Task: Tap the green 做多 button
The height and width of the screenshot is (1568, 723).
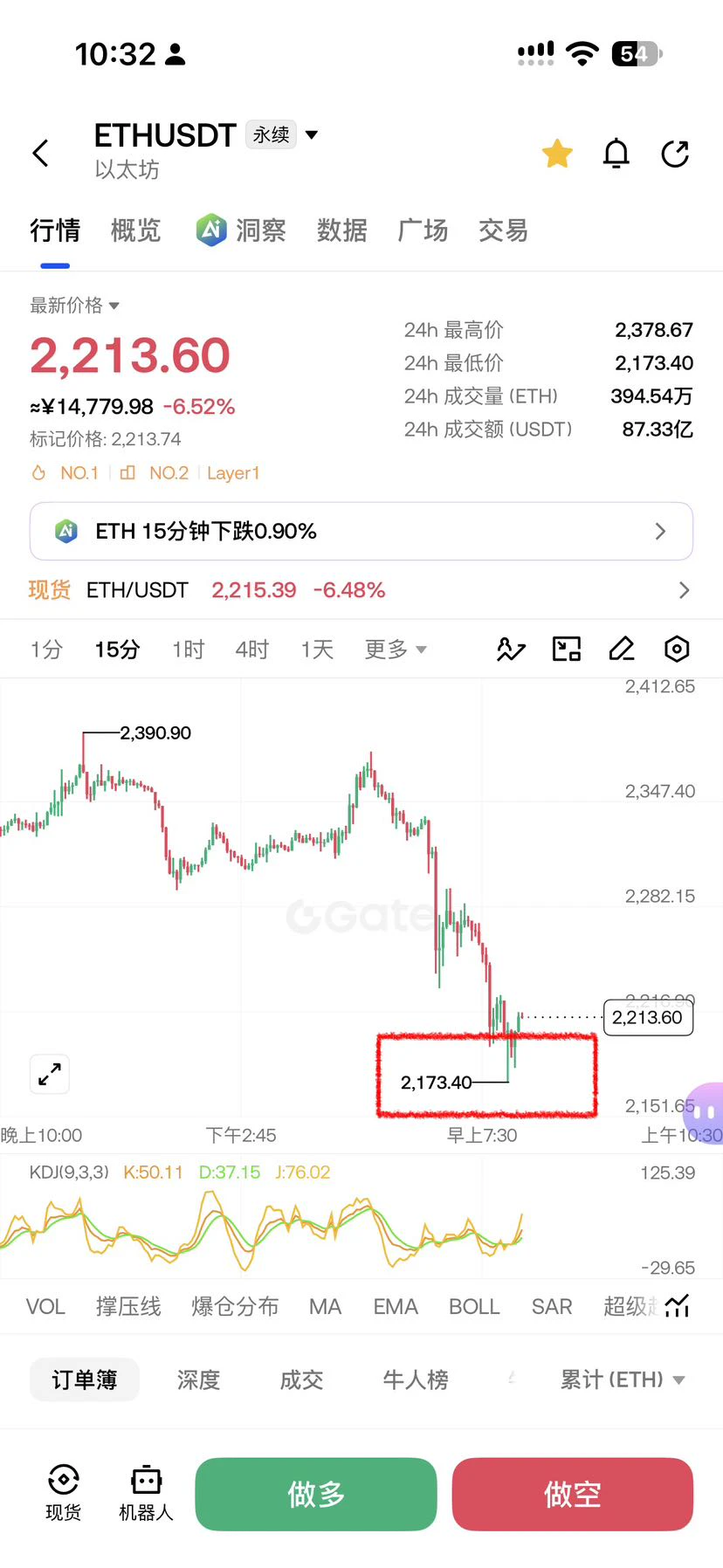Action: pyautogui.click(x=315, y=1494)
